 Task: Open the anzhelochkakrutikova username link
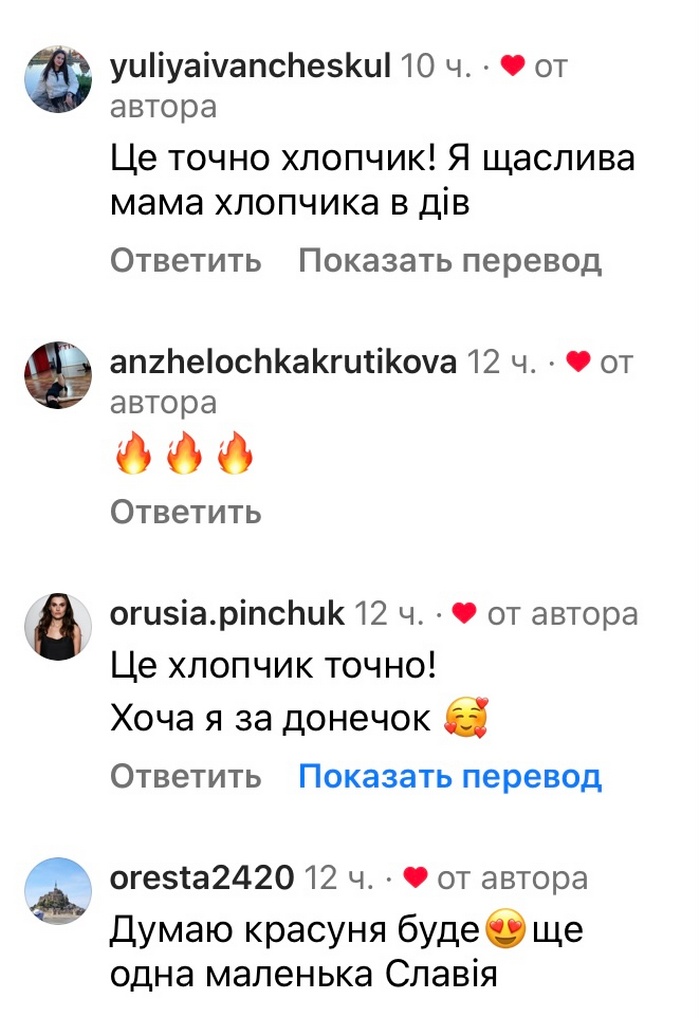point(283,362)
